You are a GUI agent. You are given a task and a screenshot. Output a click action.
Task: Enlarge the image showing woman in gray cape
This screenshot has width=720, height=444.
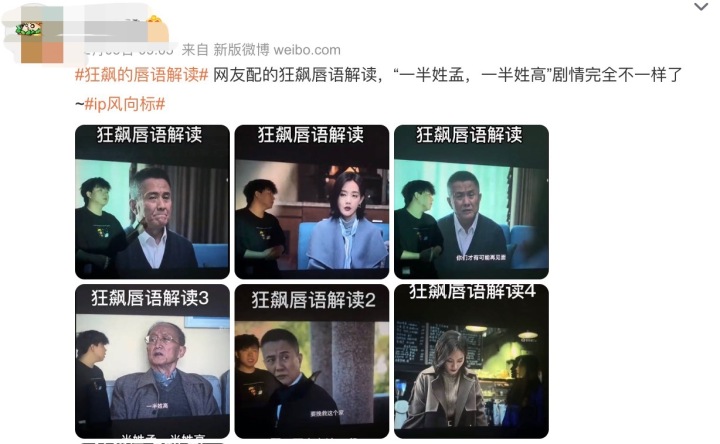(311, 201)
